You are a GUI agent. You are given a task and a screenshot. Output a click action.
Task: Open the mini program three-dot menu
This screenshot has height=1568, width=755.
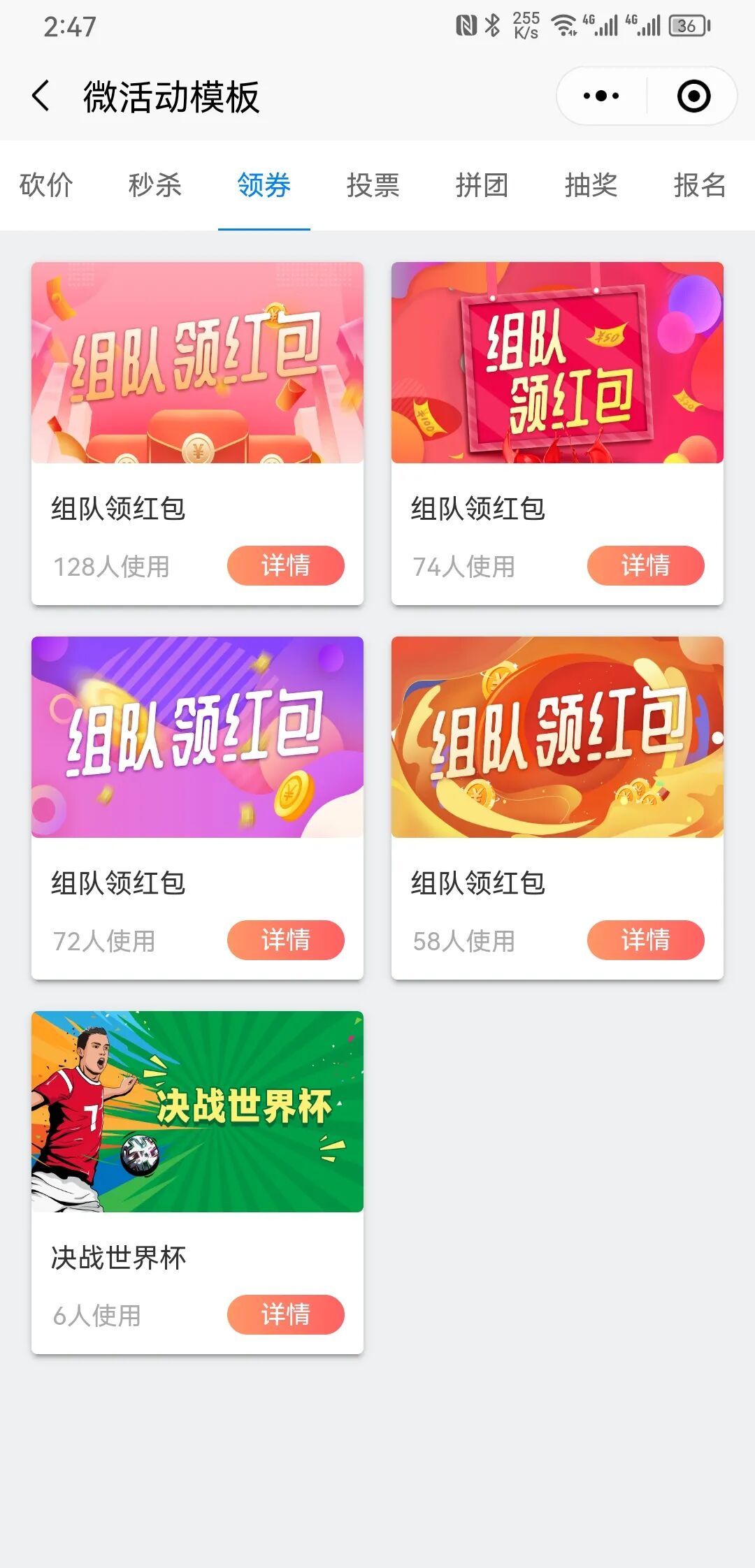(601, 96)
